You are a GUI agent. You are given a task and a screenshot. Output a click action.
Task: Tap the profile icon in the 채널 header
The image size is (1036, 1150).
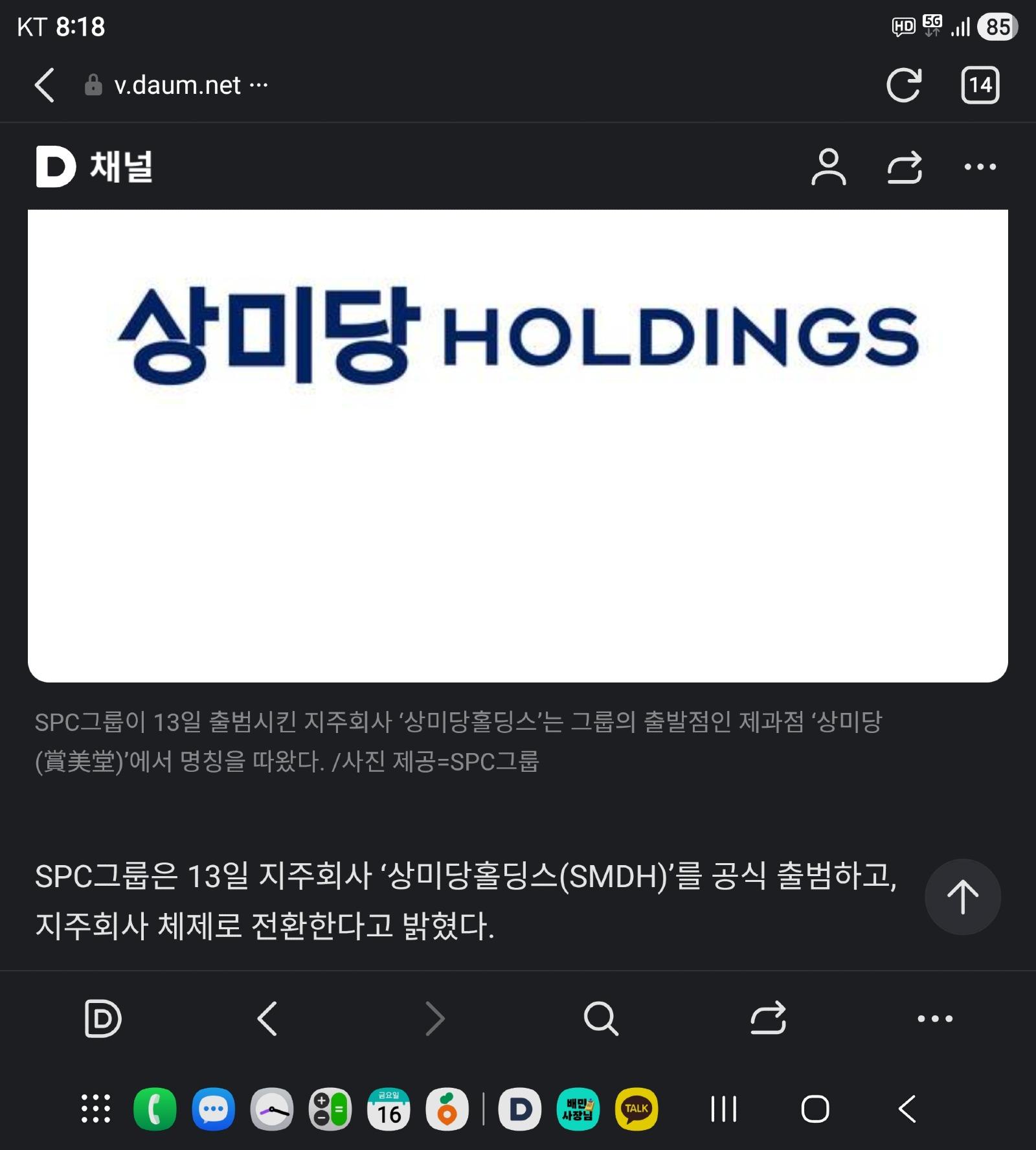pos(829,167)
